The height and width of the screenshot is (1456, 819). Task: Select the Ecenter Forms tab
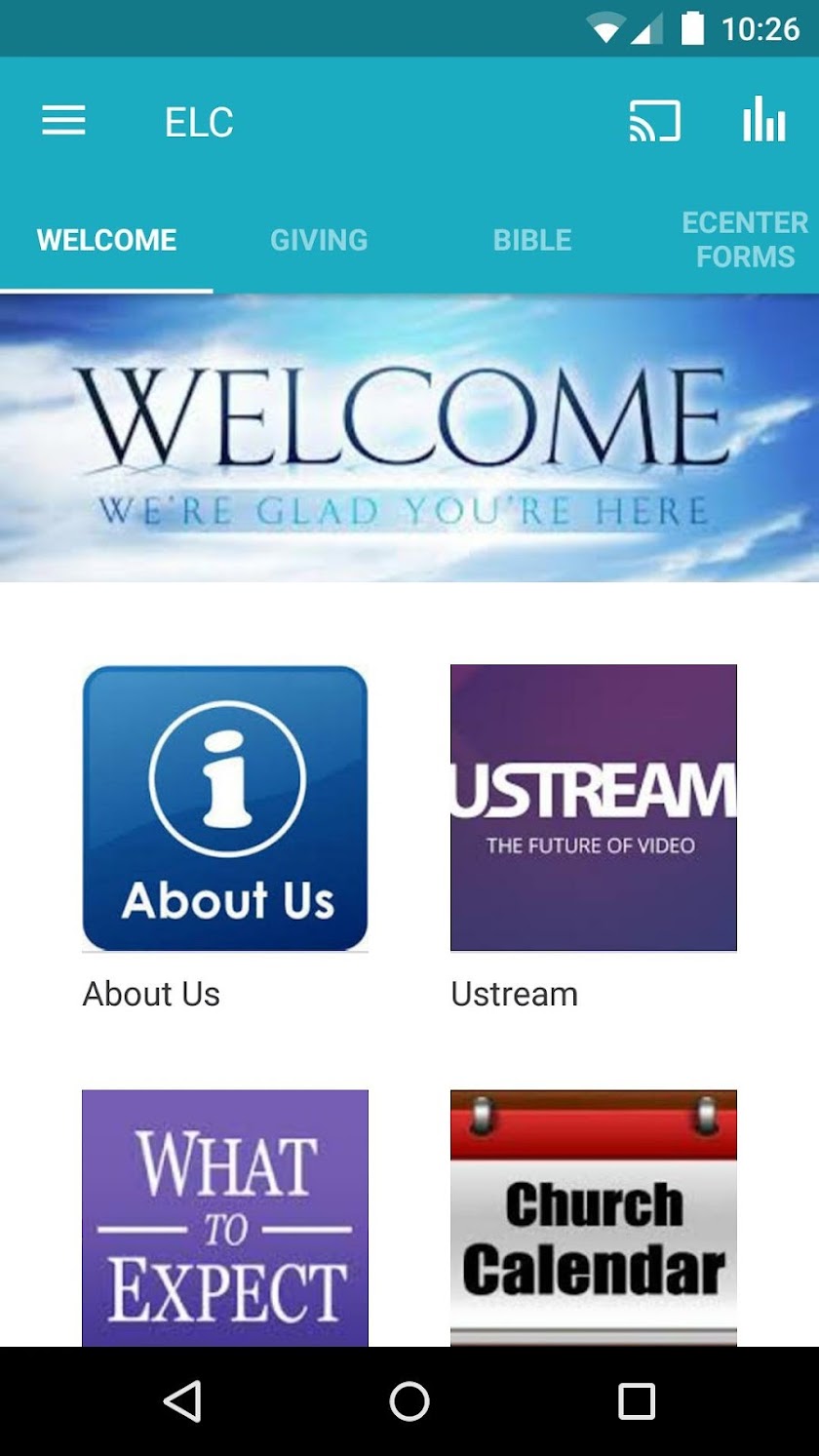tap(745, 239)
